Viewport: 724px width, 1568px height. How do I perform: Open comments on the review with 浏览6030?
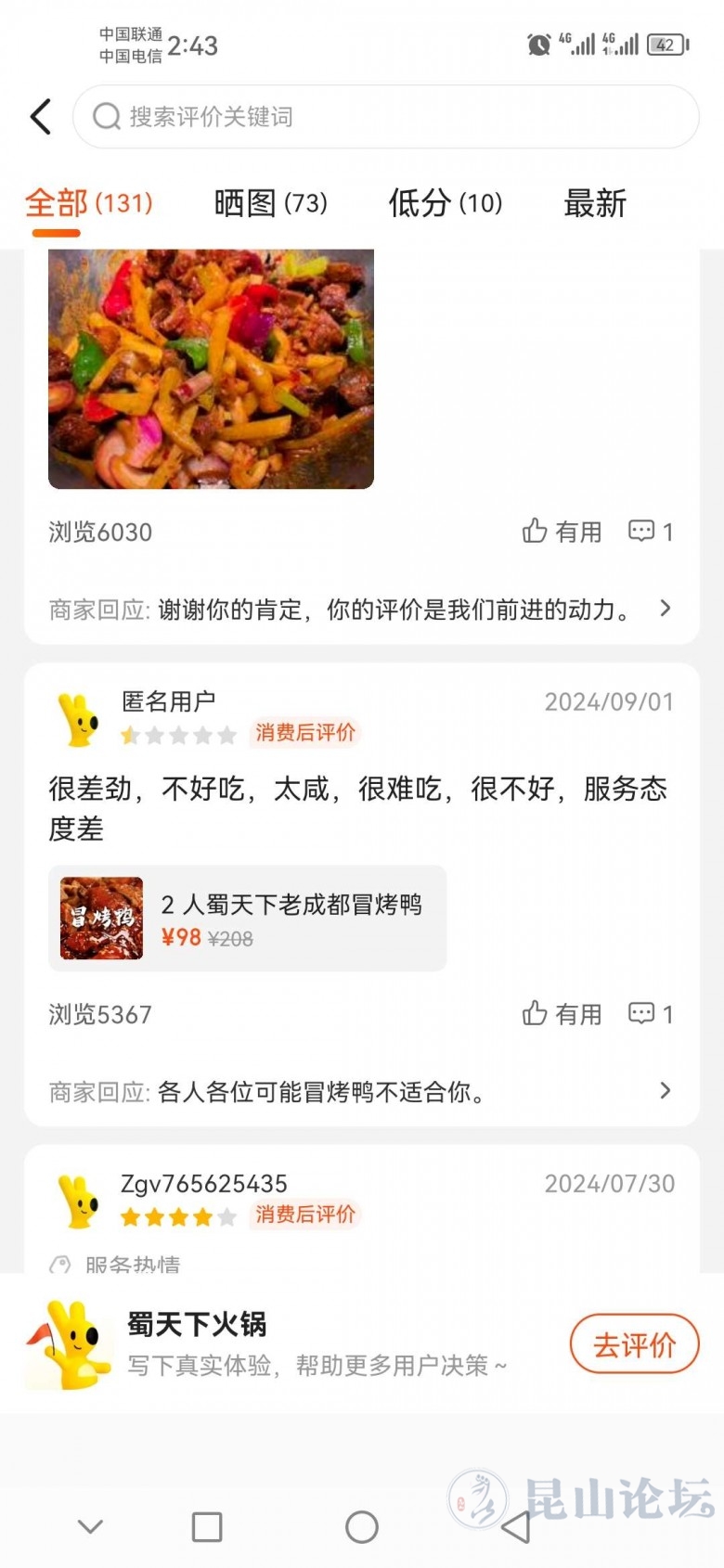coord(651,532)
